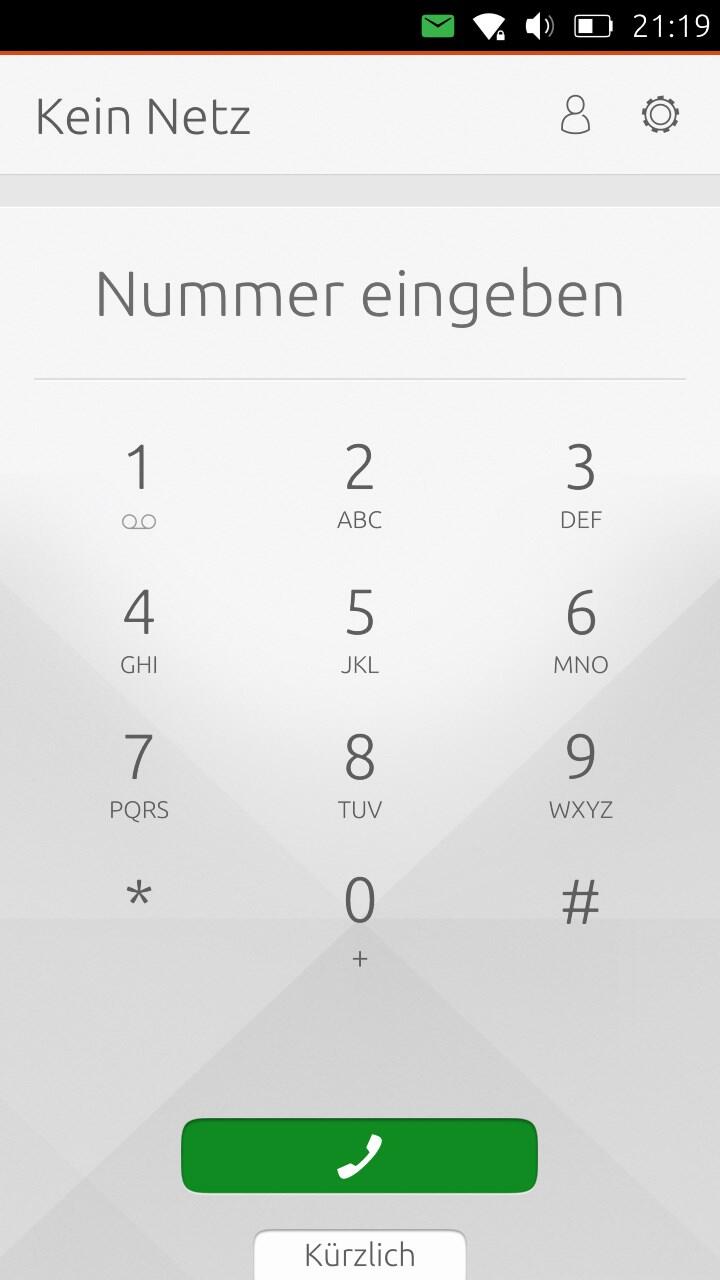Tap the 4 GHI key
The height and width of the screenshot is (1280, 720).
(139, 632)
